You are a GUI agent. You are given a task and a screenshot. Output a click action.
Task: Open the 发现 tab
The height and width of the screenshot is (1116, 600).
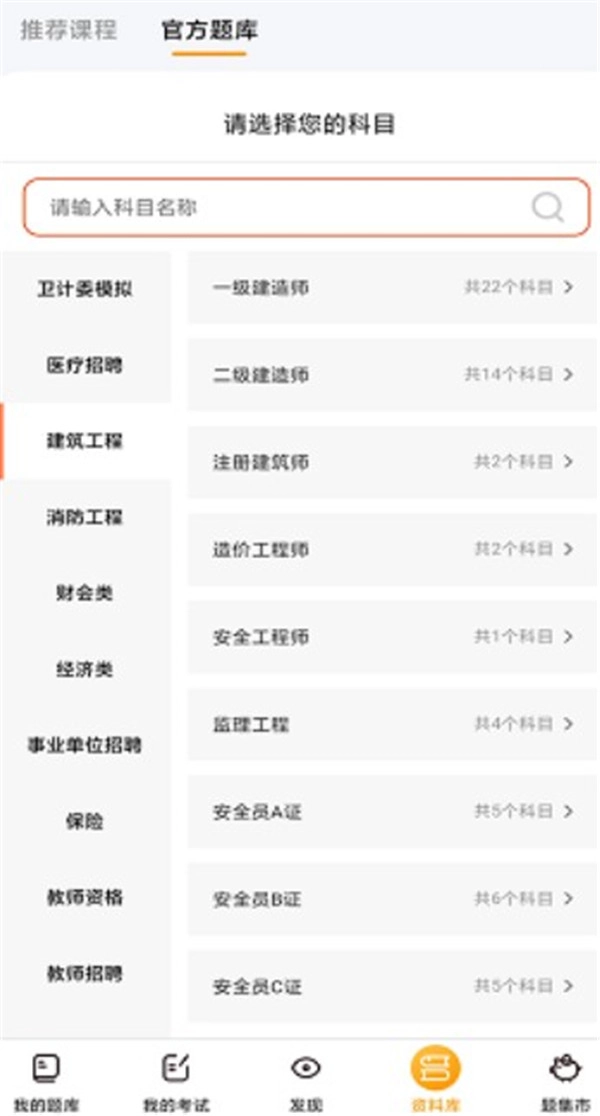[x=305, y=1080]
